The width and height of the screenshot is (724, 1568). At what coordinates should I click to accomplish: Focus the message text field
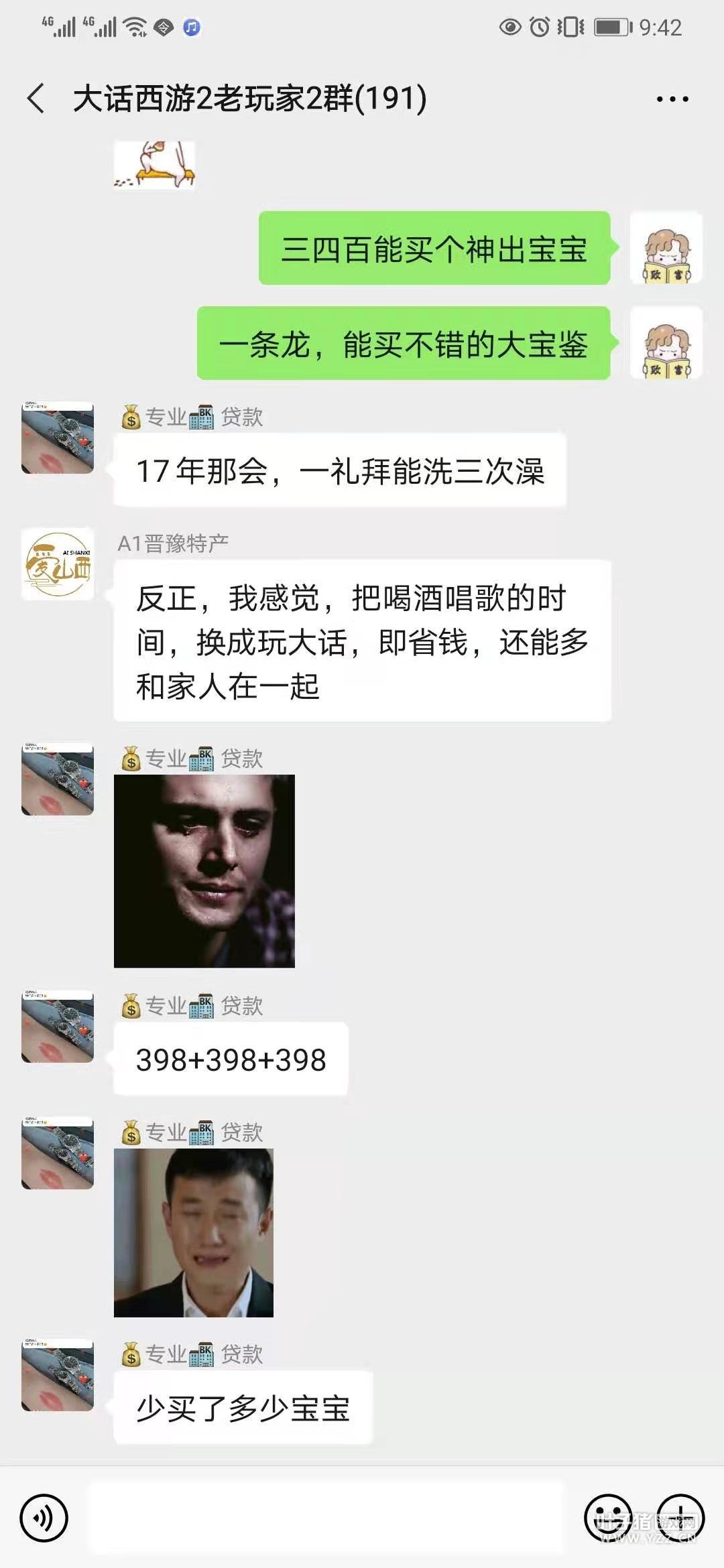tap(327, 1518)
